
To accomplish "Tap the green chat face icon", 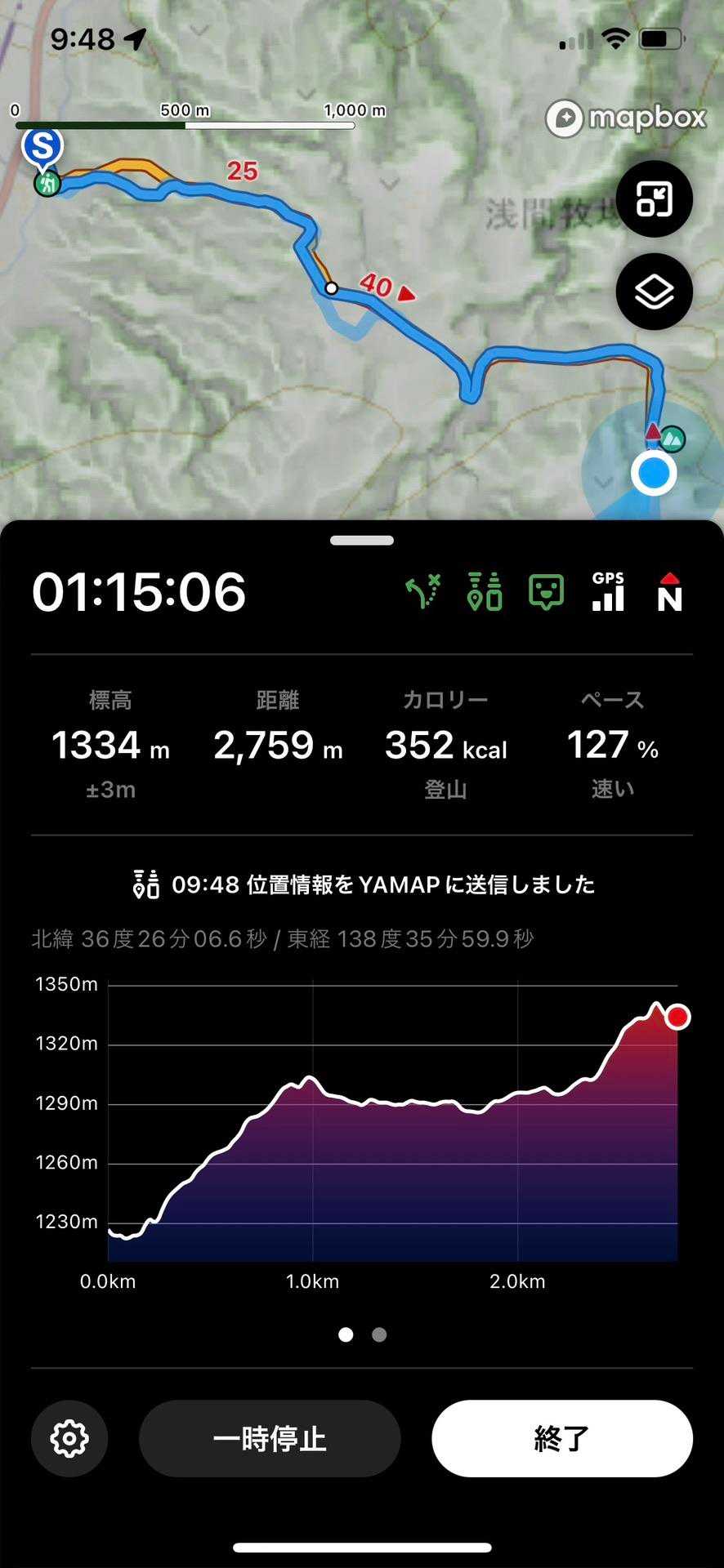I will 546,592.
